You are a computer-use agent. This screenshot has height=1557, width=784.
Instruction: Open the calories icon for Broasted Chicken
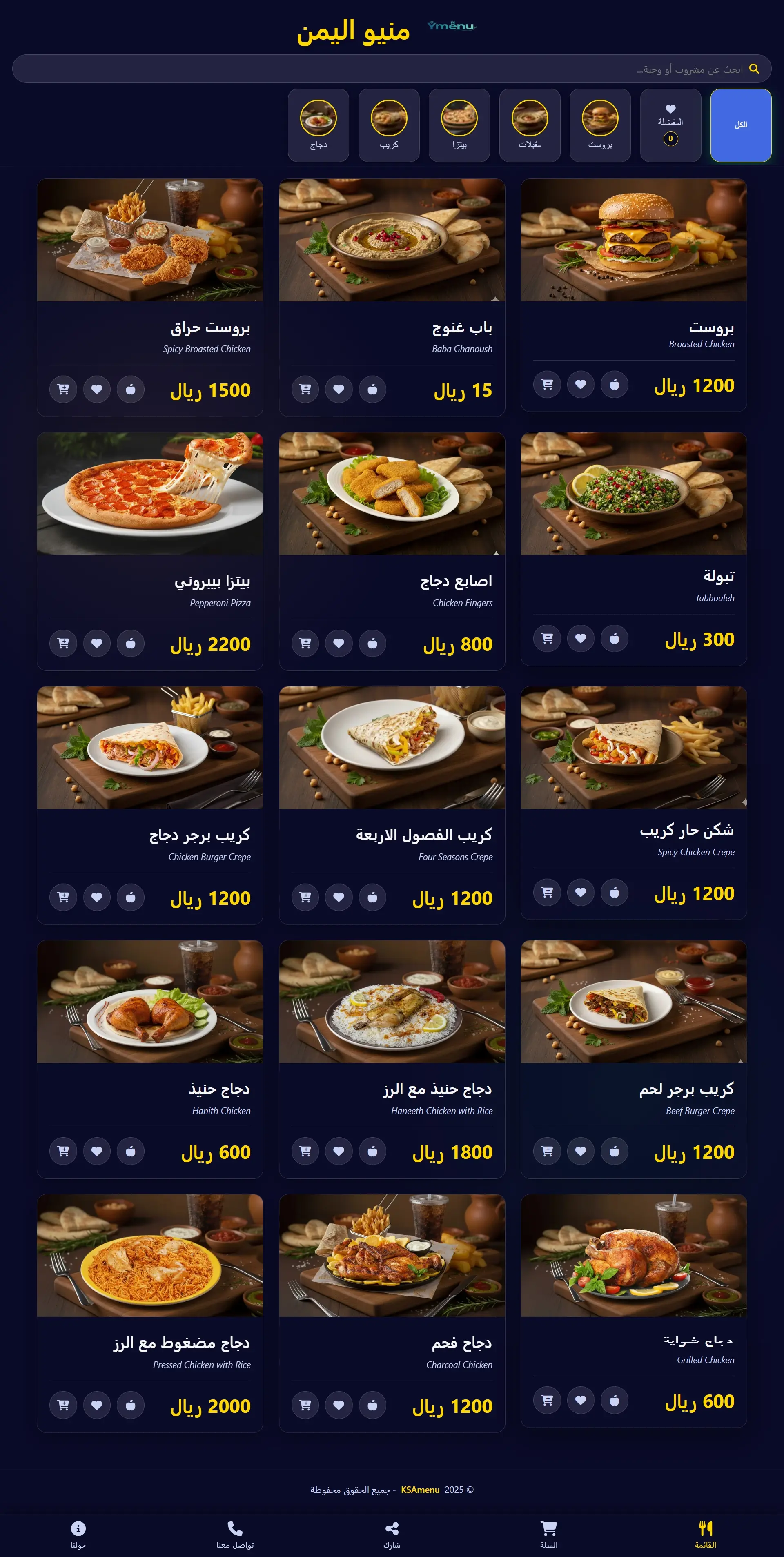click(x=614, y=384)
